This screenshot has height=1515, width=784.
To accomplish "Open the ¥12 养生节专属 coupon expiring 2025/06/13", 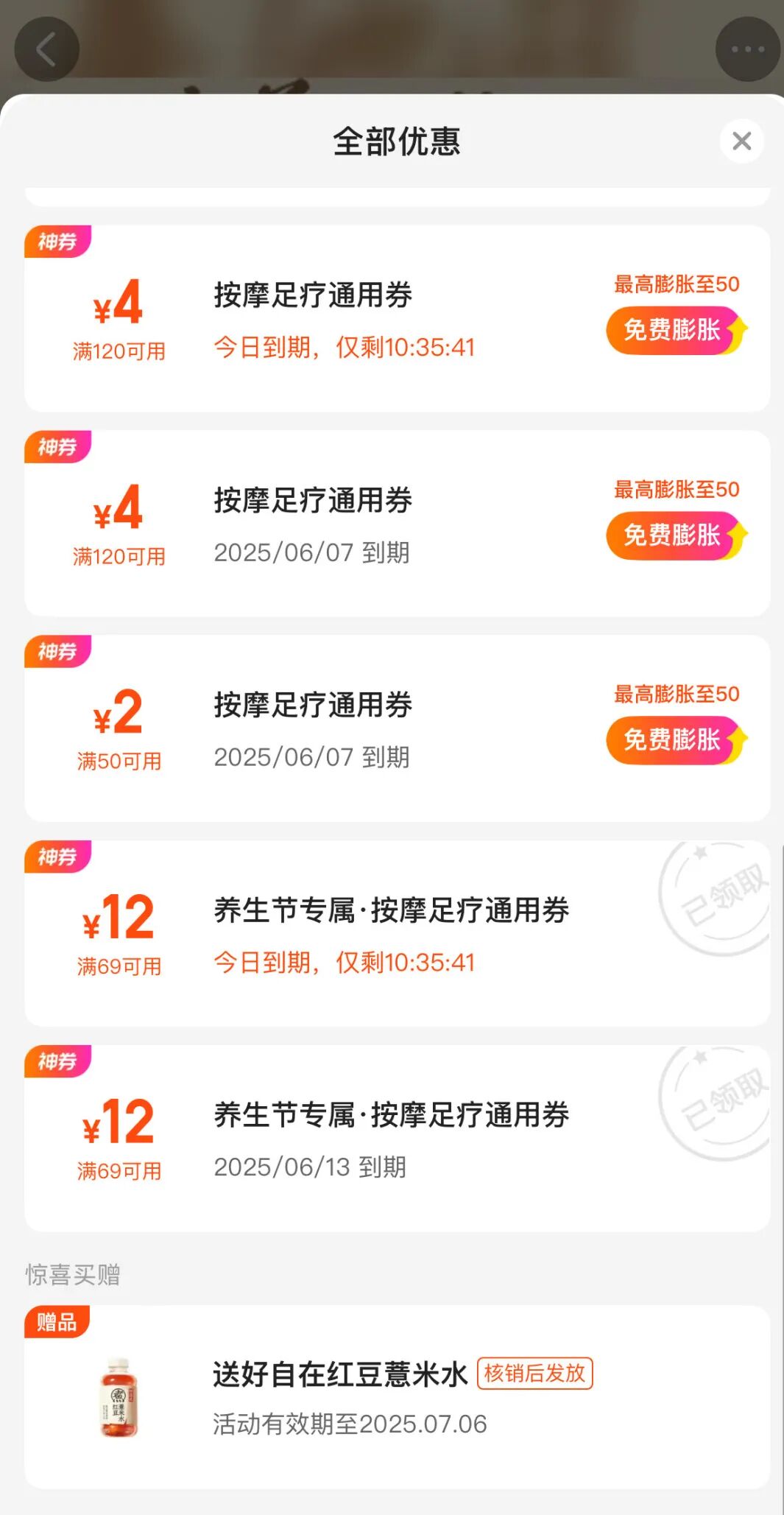I will click(x=398, y=1138).
